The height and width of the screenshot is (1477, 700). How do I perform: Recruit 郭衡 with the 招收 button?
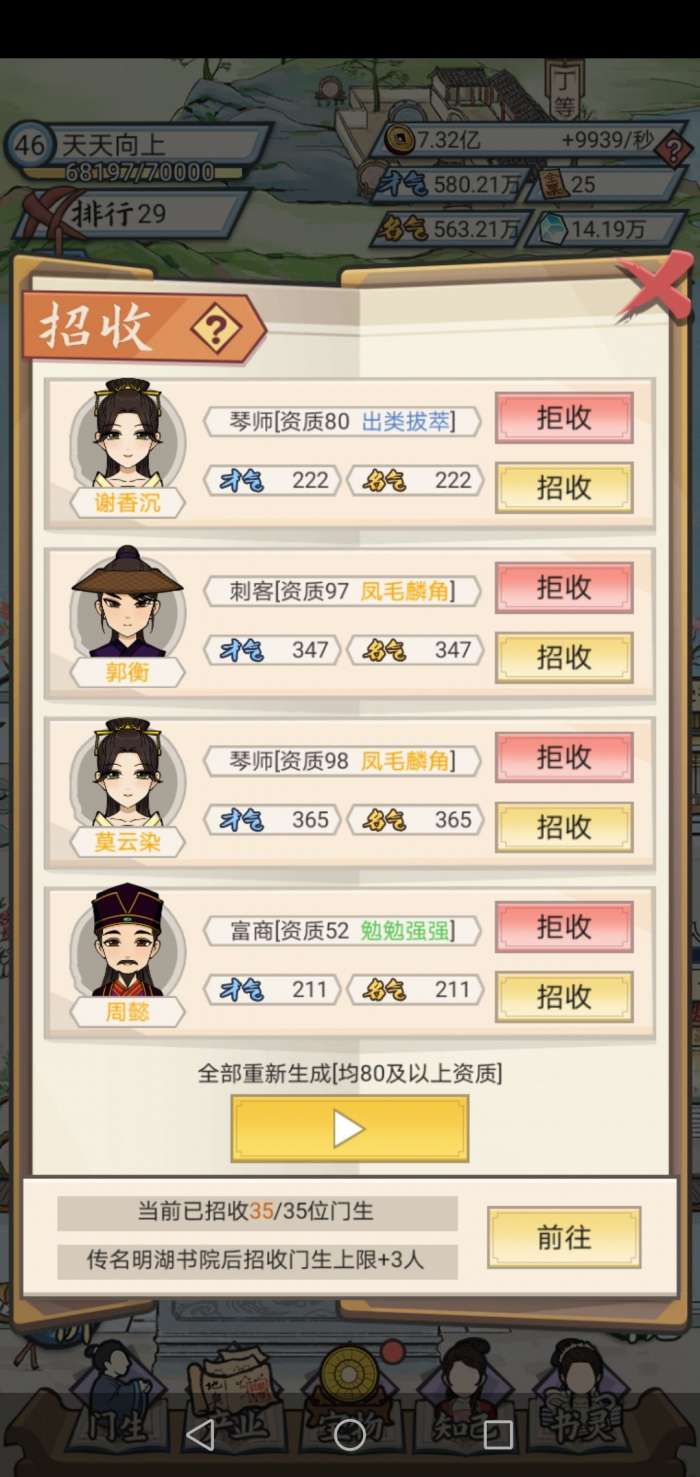click(x=564, y=657)
